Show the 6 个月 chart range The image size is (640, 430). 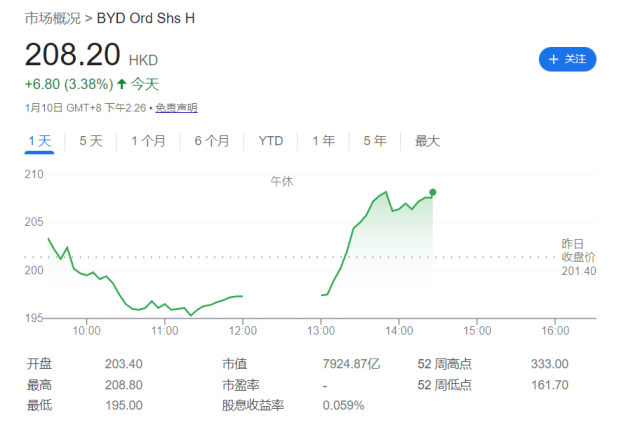pyautogui.click(x=211, y=141)
